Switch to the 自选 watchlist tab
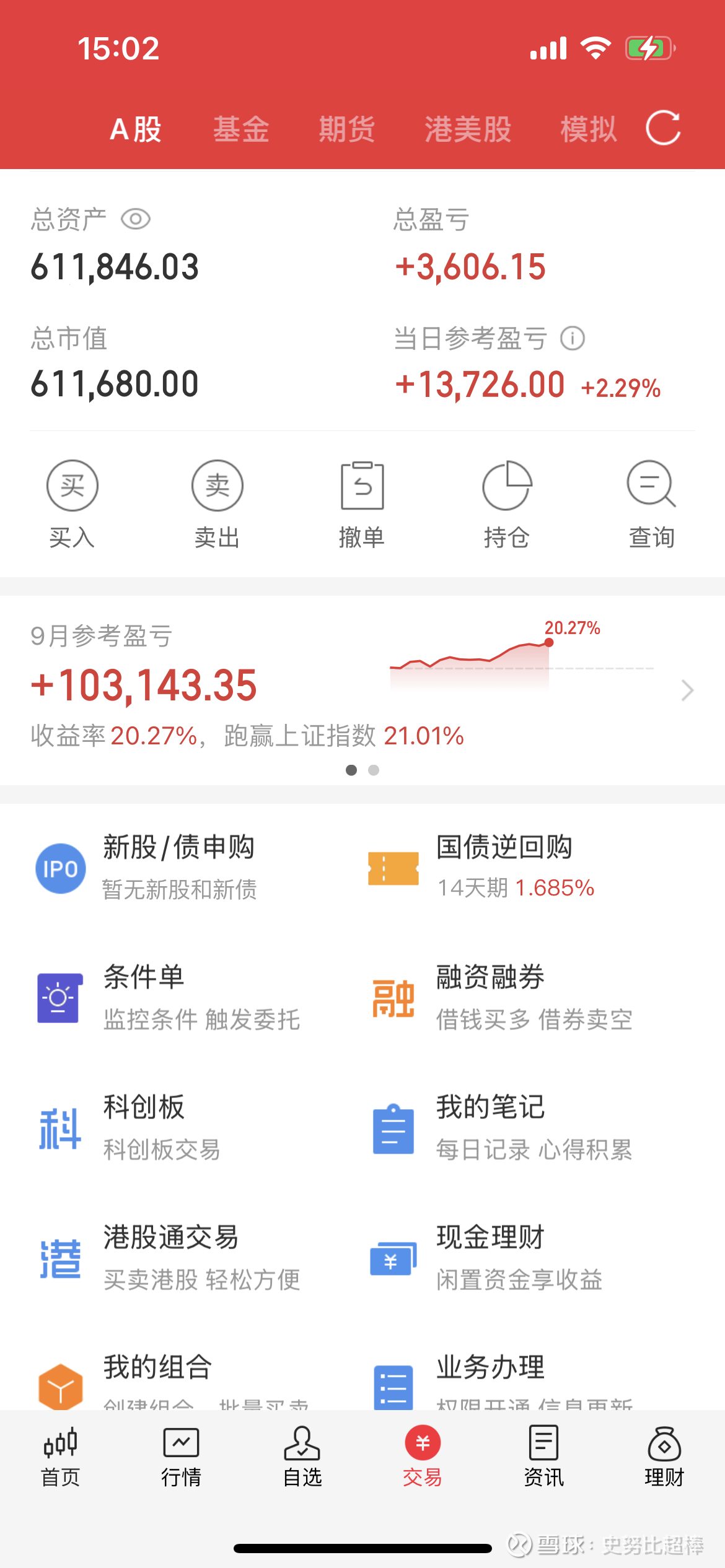The height and width of the screenshot is (1568, 725). pos(302,1457)
